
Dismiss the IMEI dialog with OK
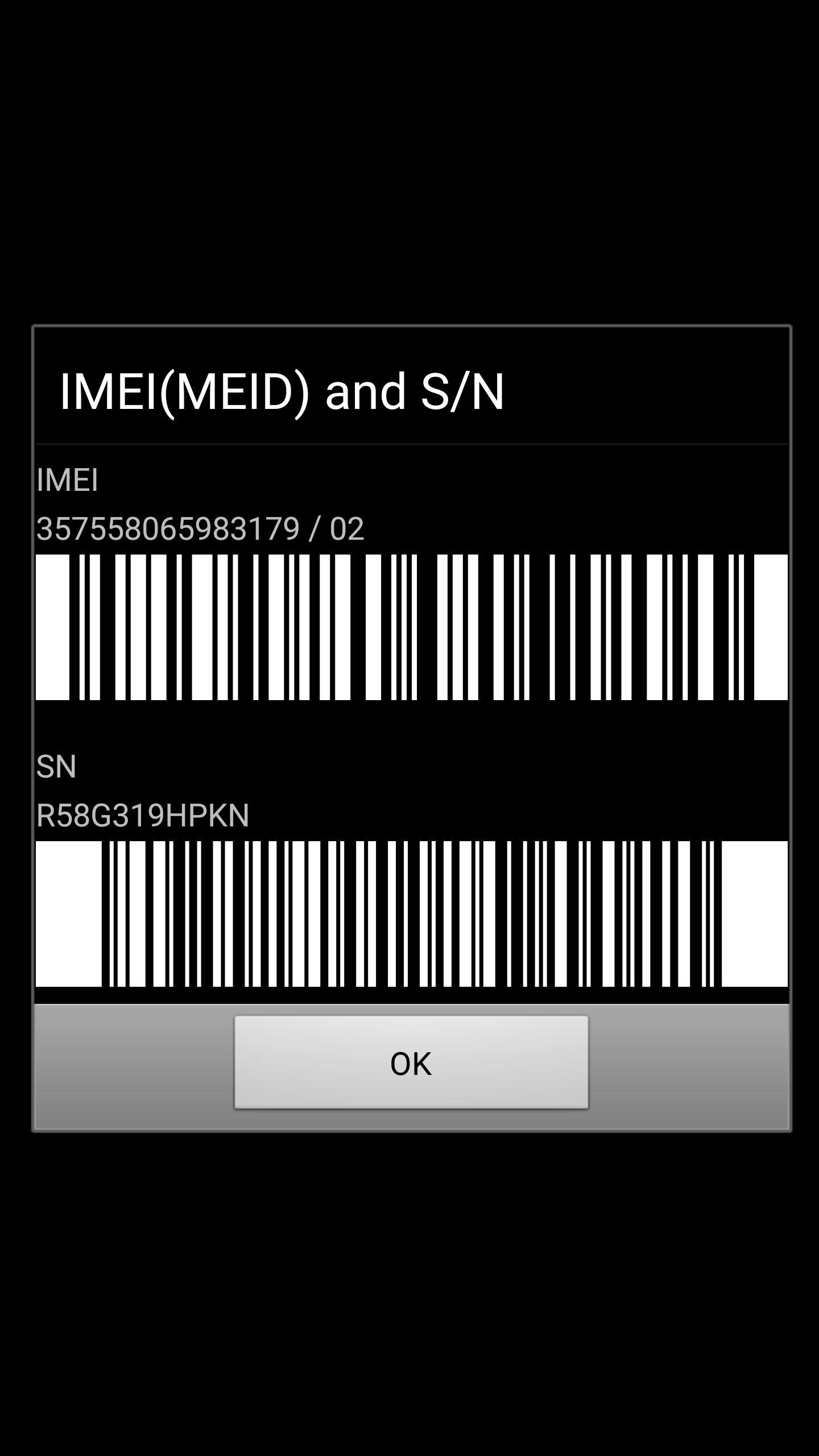[411, 1062]
